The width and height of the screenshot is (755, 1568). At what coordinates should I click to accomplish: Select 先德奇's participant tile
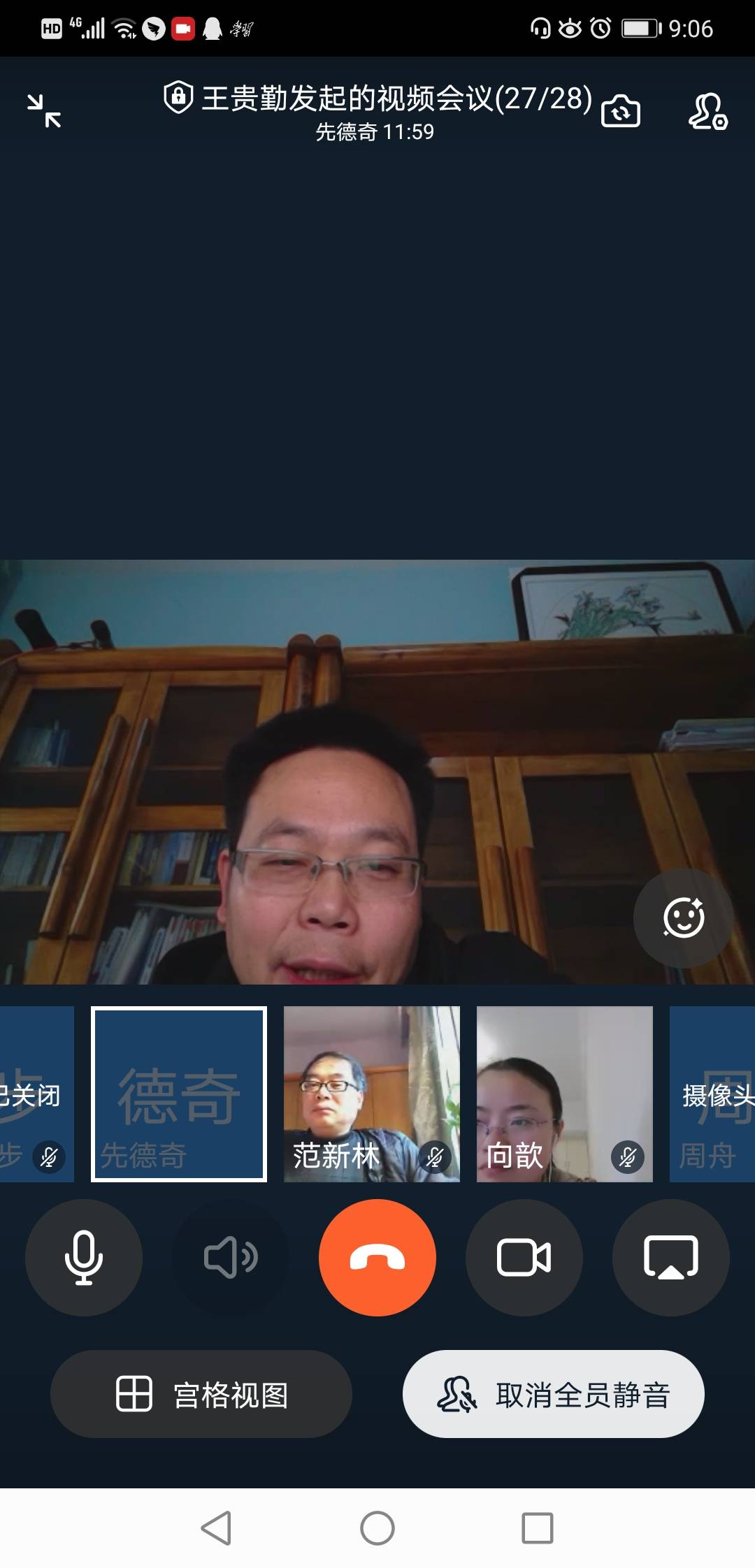pyautogui.click(x=179, y=1094)
